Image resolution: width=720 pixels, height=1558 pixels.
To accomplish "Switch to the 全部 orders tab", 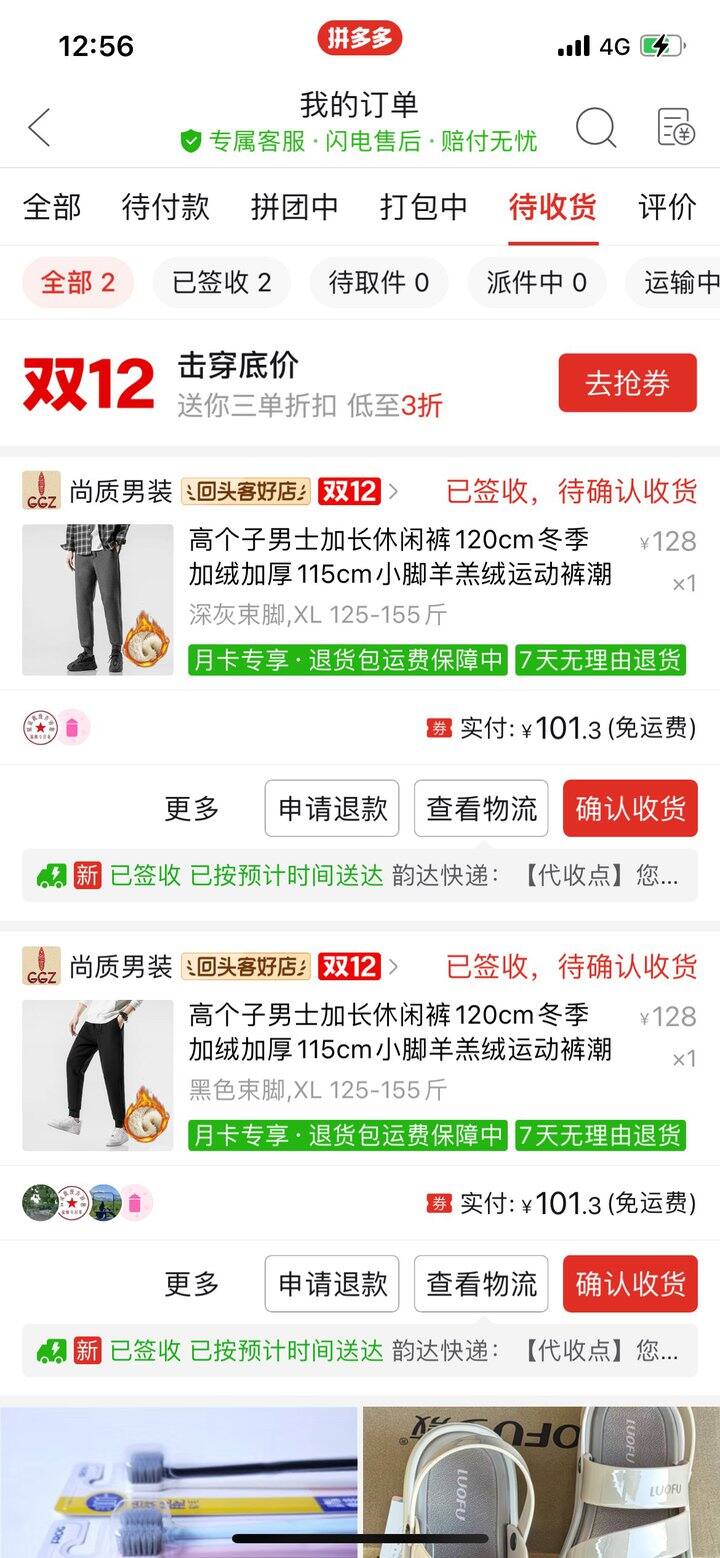I will tap(52, 207).
